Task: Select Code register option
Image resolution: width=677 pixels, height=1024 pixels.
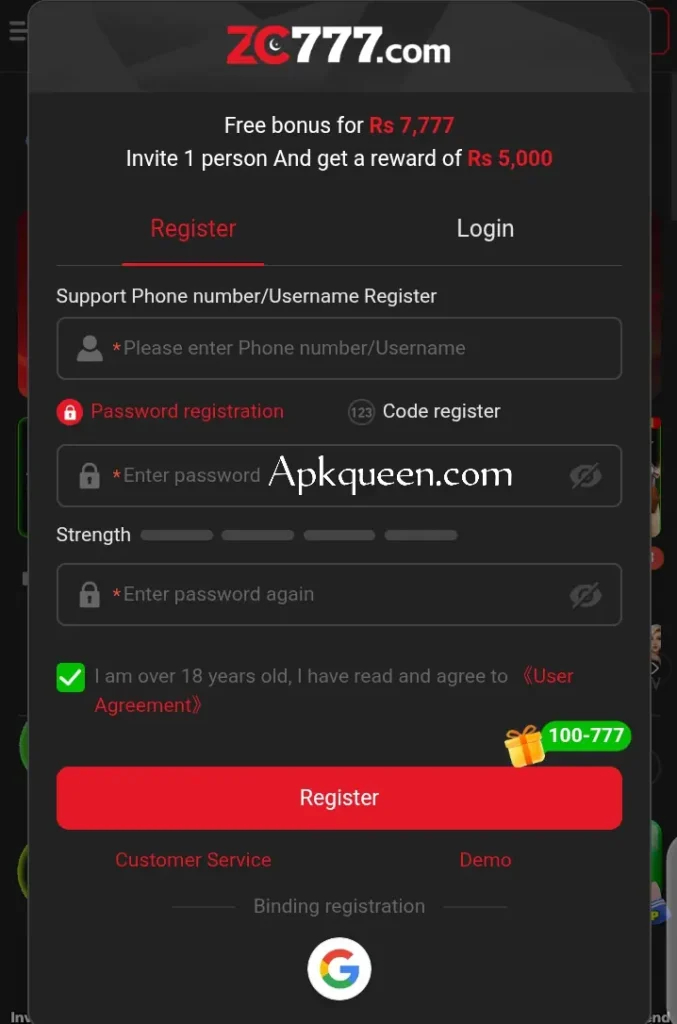Action: [x=425, y=411]
